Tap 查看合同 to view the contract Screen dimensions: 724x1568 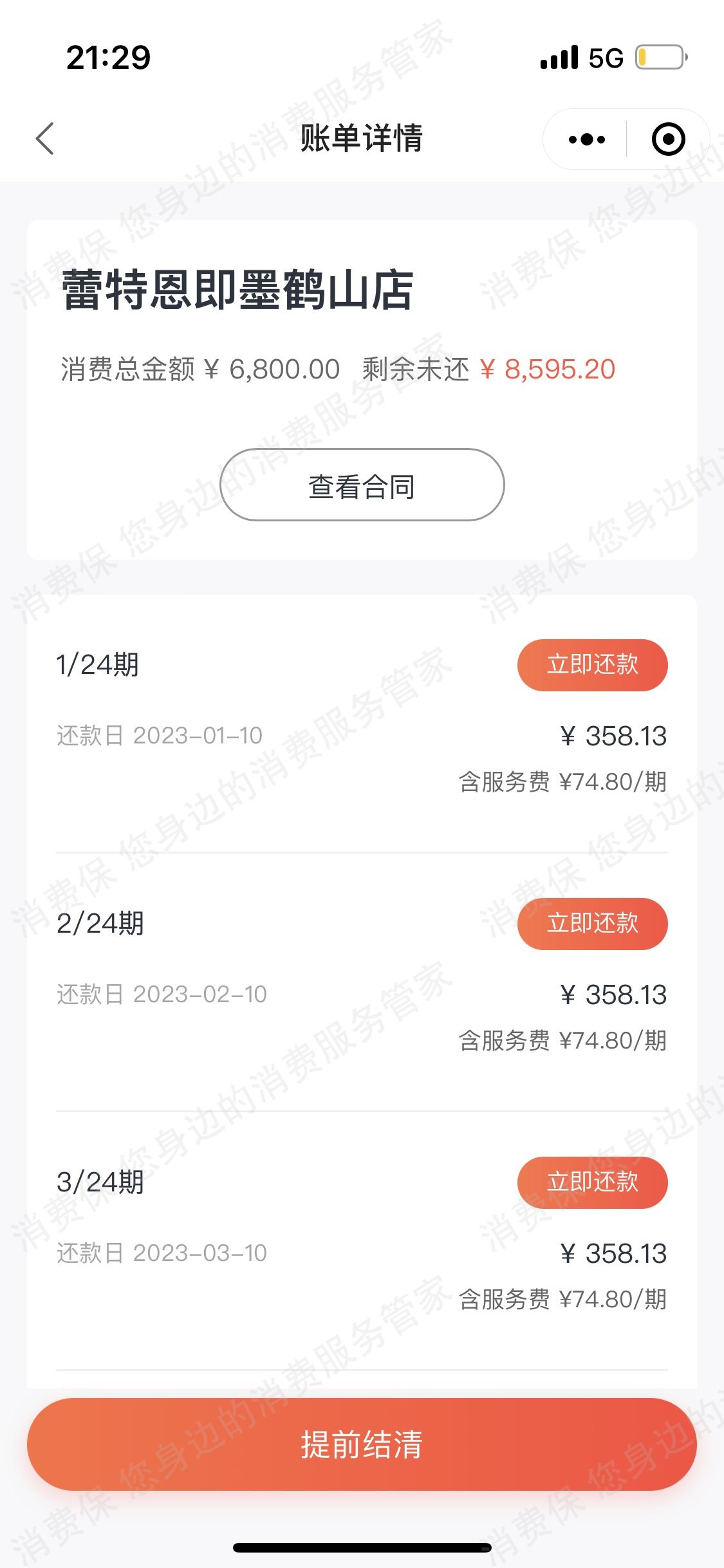362,485
